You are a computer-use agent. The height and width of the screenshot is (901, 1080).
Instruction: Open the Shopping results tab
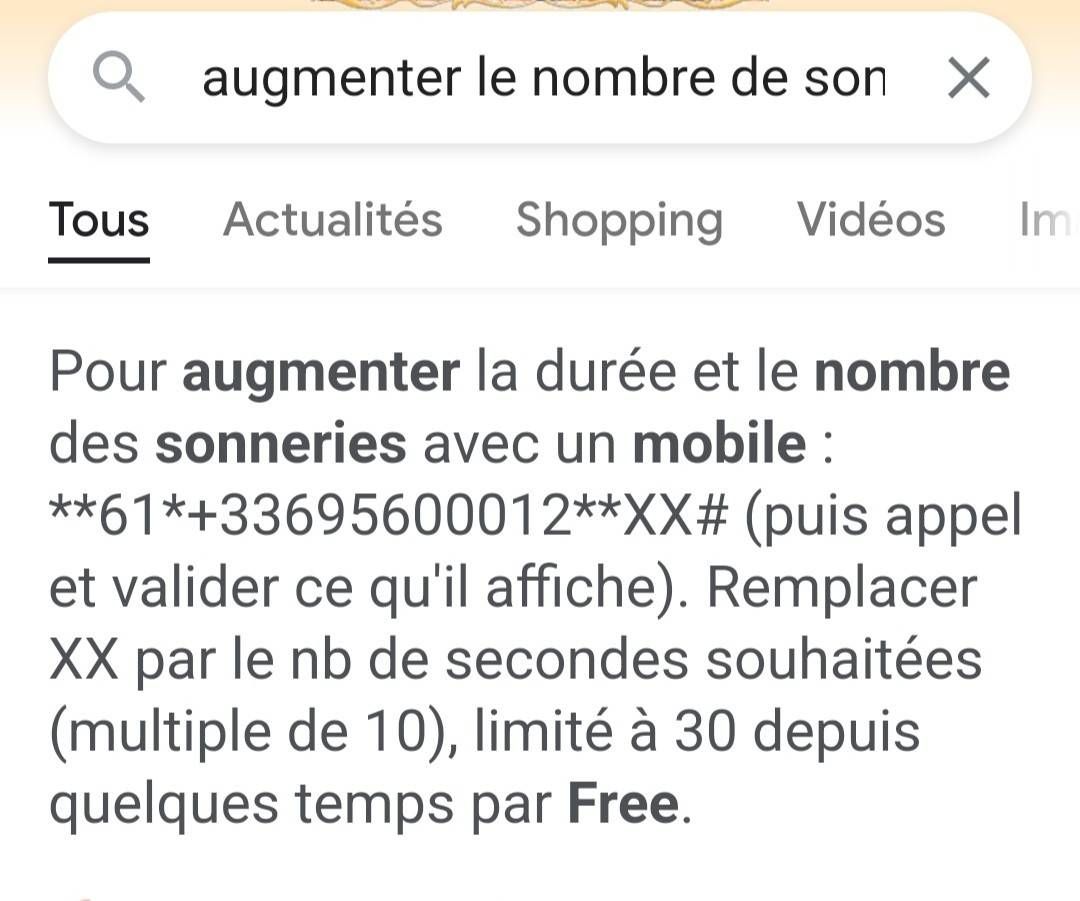click(x=619, y=220)
